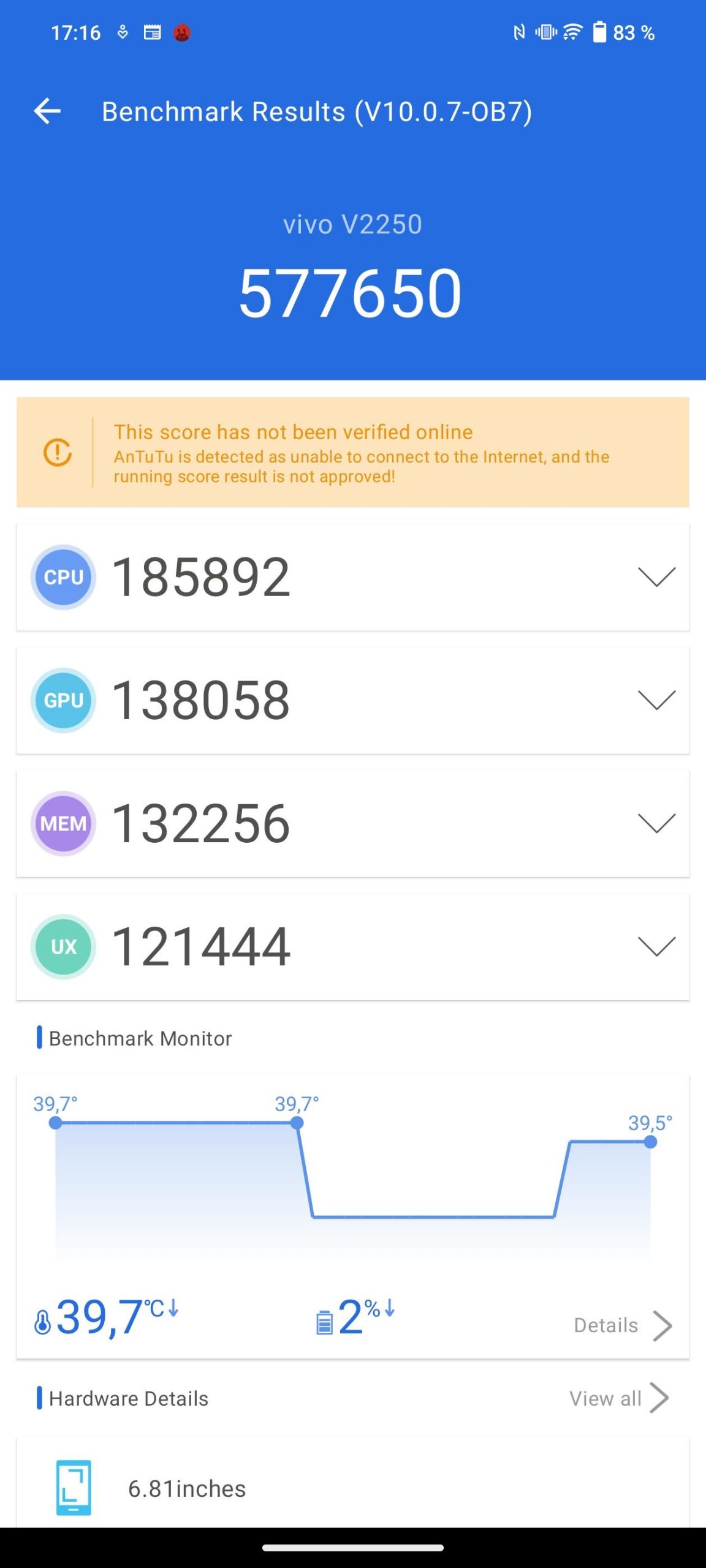View all Hardware Details
The image size is (706, 1568).
(618, 1398)
